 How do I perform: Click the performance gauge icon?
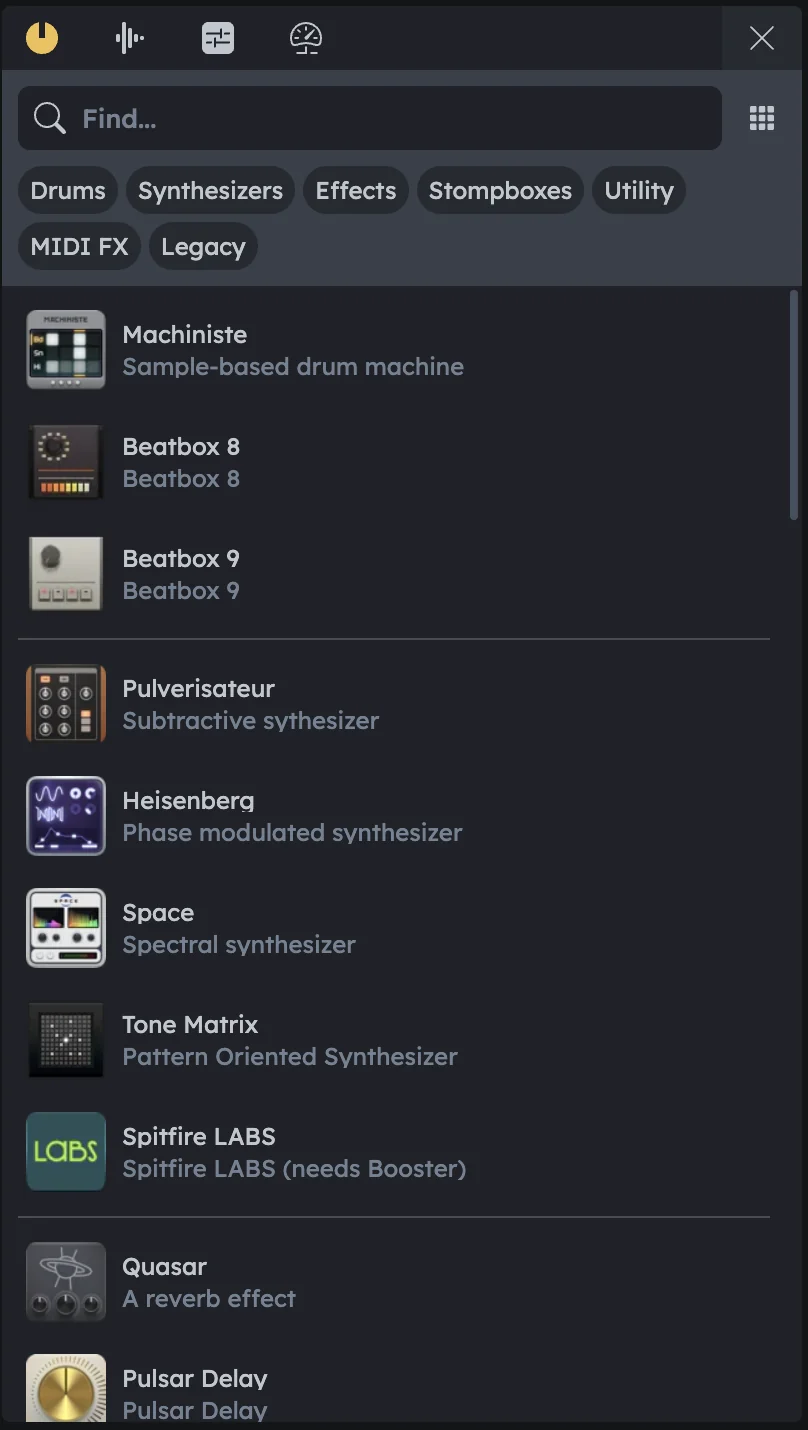pos(305,38)
